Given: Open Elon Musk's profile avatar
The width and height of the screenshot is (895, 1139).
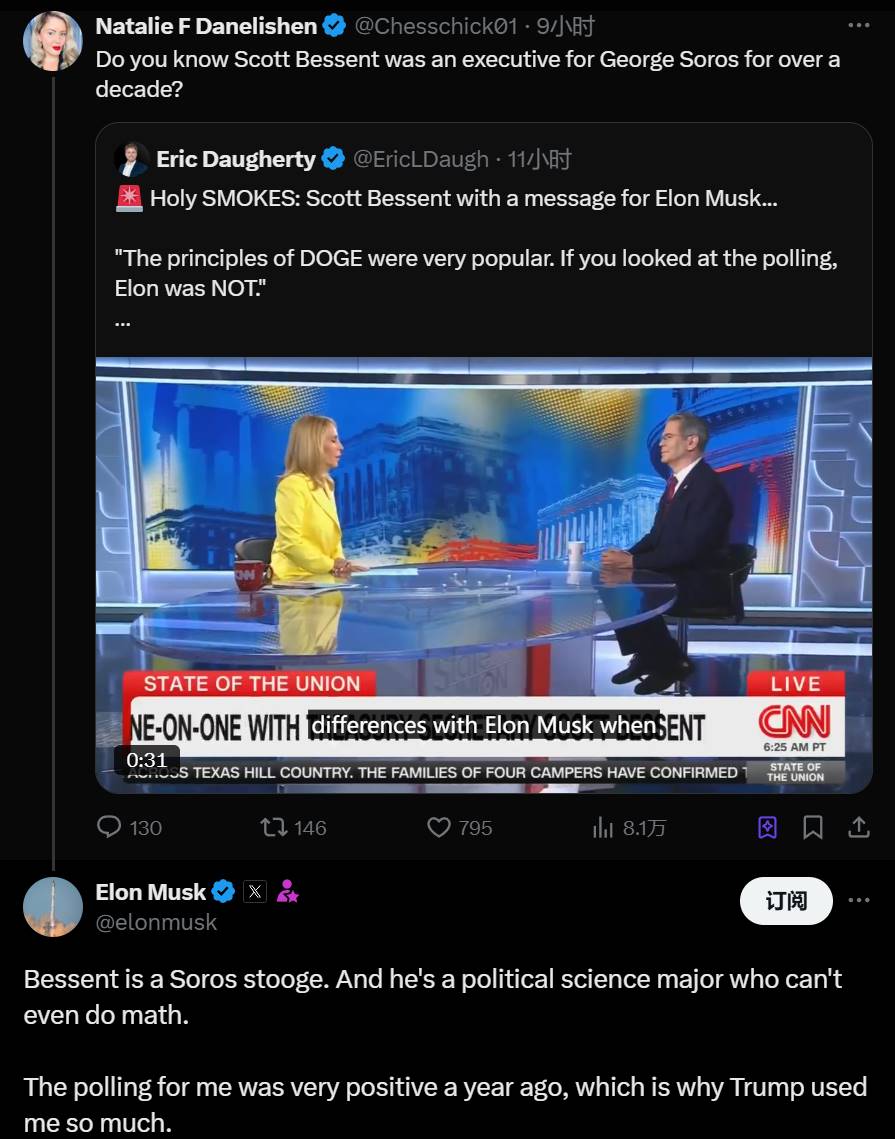Looking at the screenshot, I should click(x=52, y=907).
